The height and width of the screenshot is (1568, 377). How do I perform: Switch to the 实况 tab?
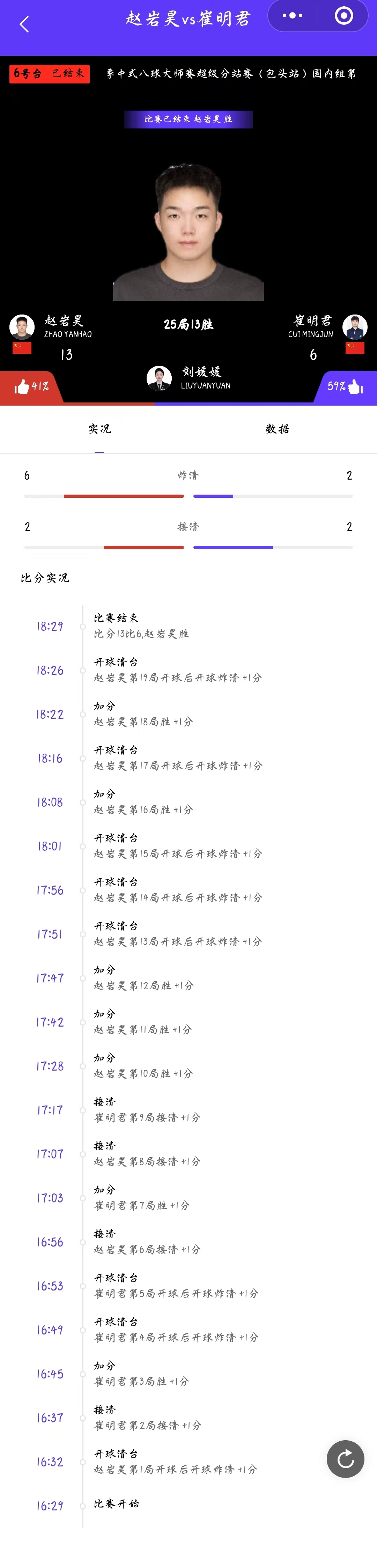(x=99, y=429)
